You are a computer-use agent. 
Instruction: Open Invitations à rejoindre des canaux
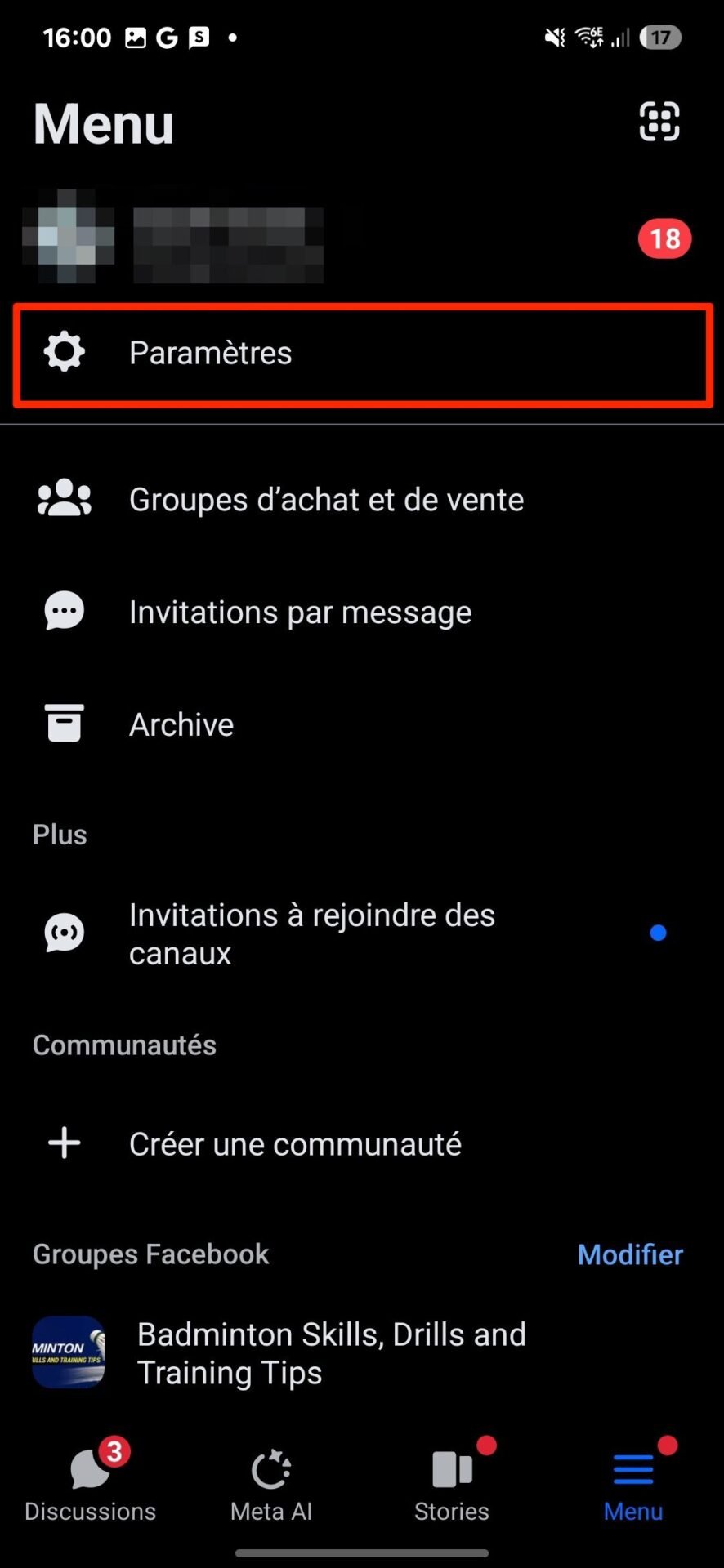click(x=362, y=933)
